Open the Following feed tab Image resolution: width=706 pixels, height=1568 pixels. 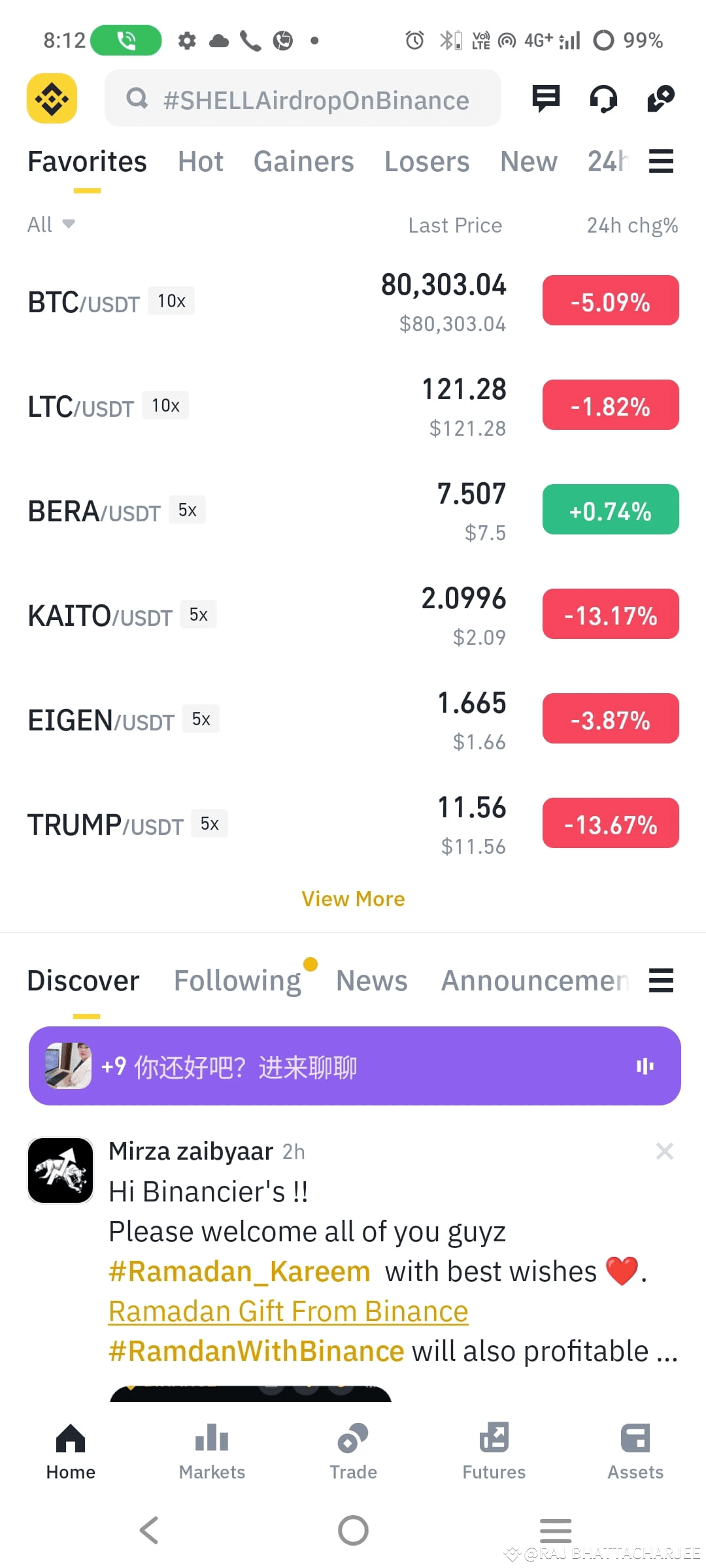[237, 980]
